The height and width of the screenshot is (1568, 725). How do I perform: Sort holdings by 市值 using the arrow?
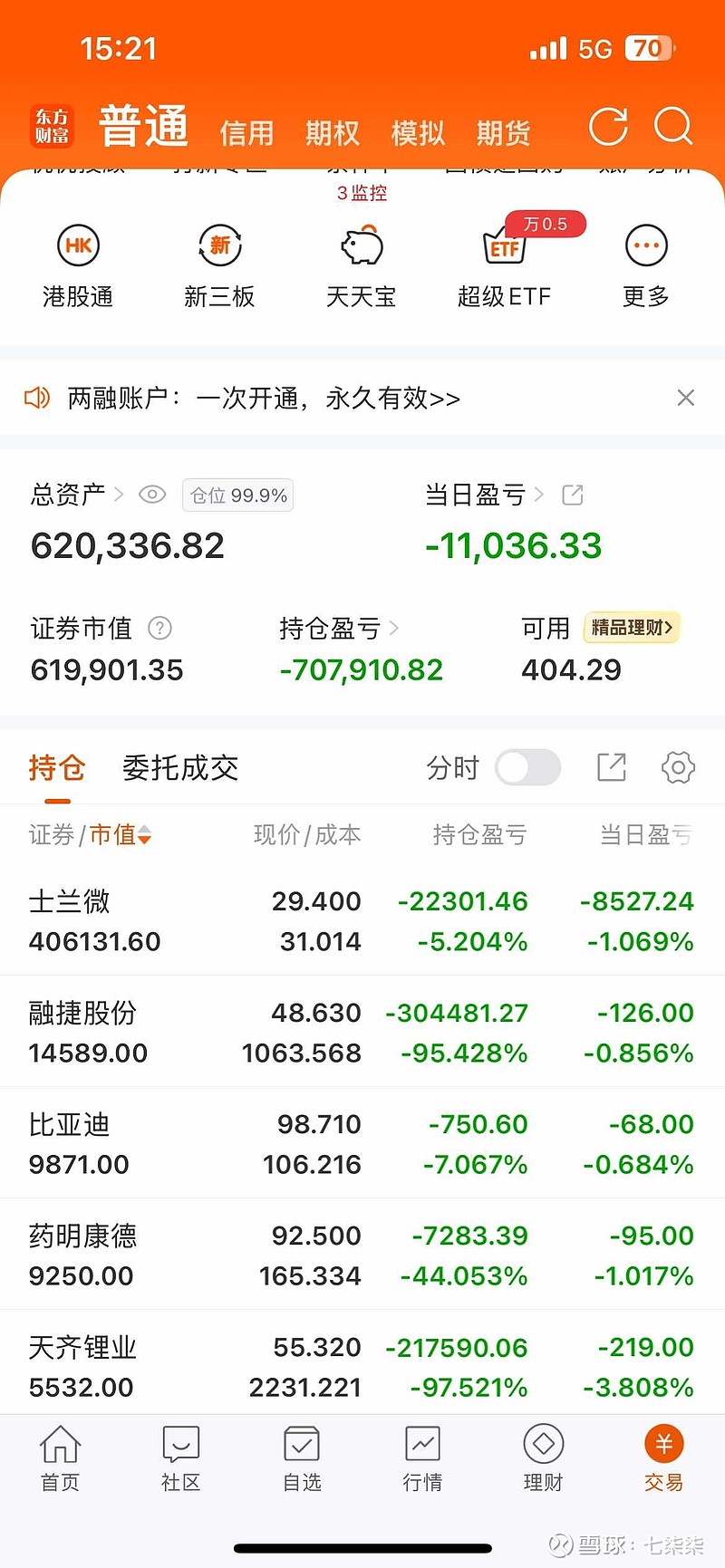(x=146, y=835)
